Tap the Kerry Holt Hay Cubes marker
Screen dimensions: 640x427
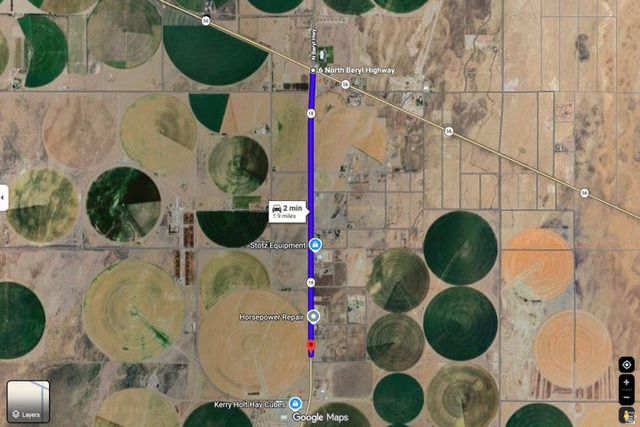296,403
